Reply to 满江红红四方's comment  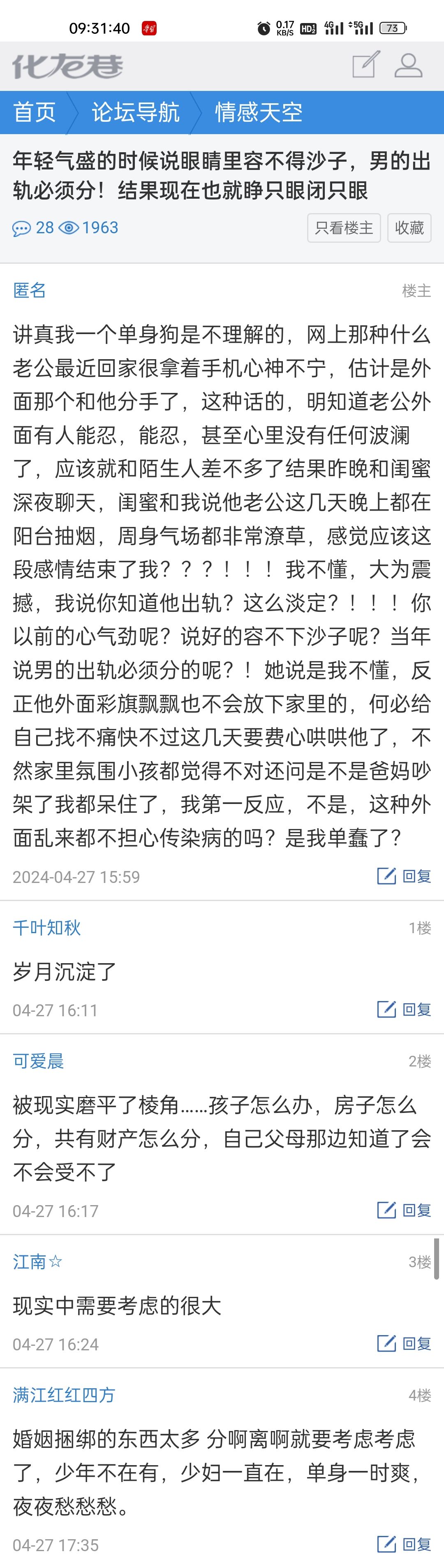(x=405, y=1544)
